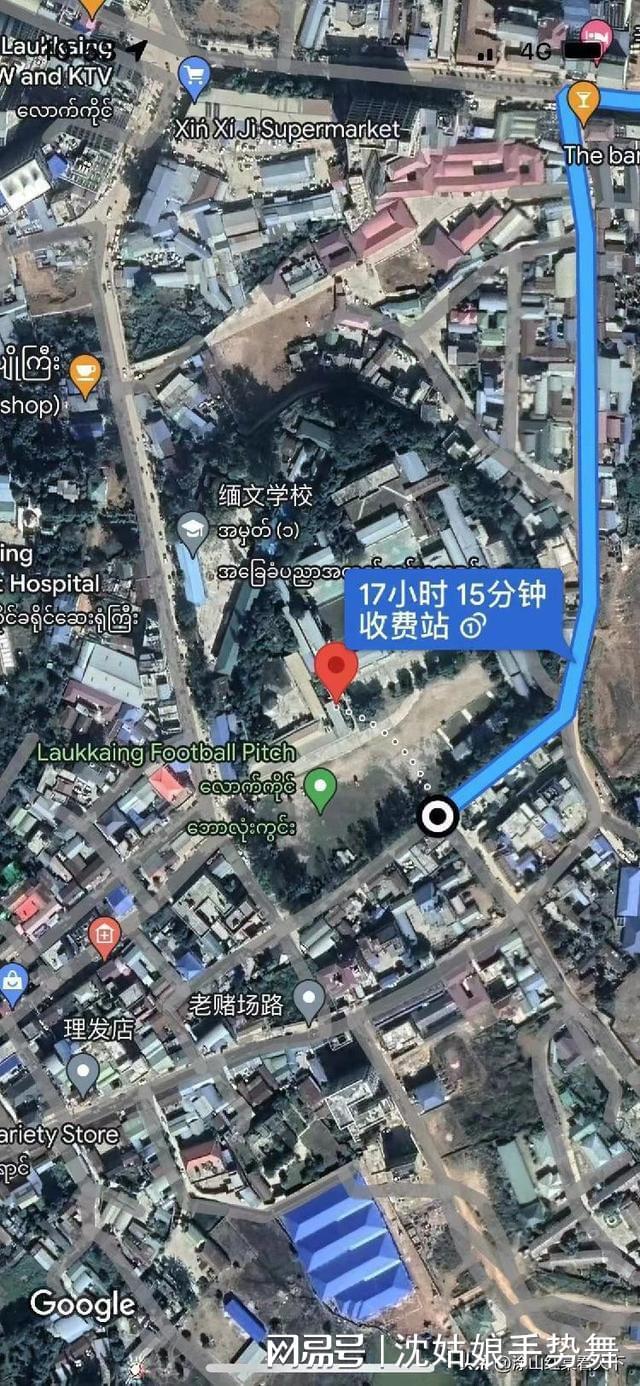Tap the red destination pin
The height and width of the screenshot is (1386, 640).
point(337,672)
